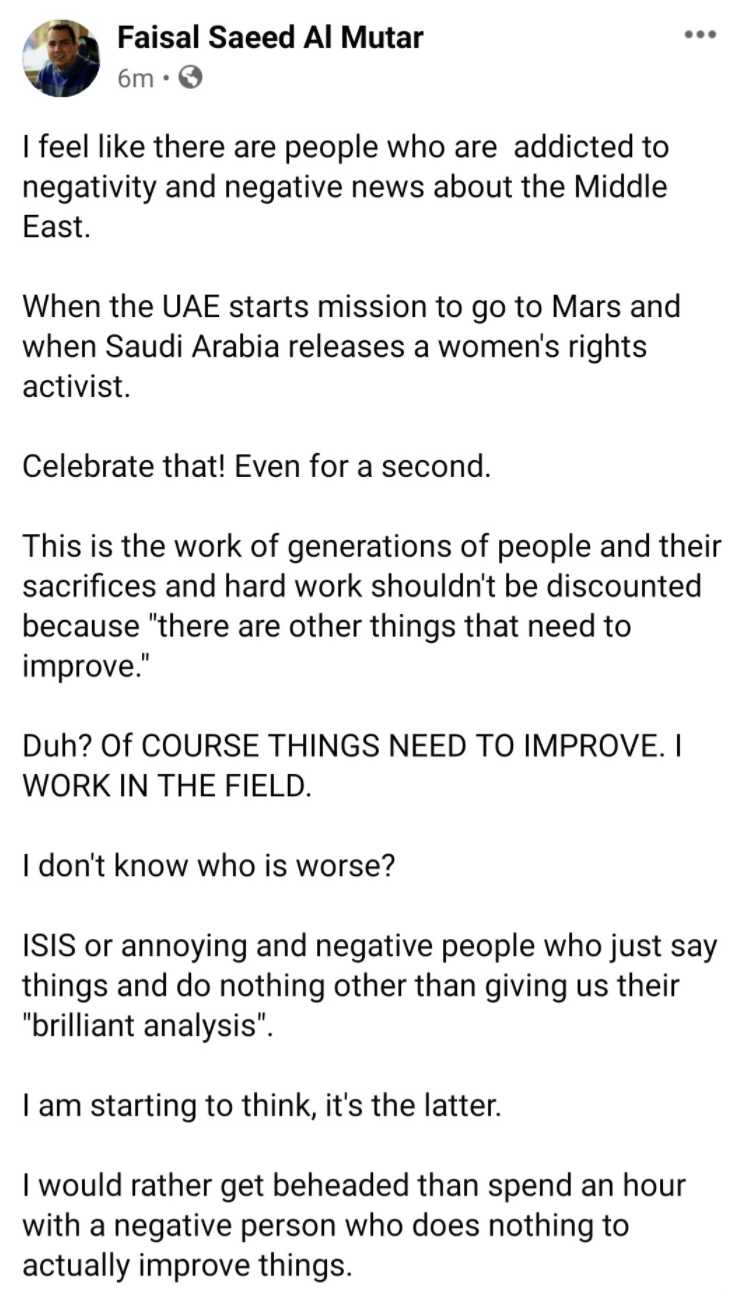Open the post's three-dot options menu
Image resolution: width=748 pixels, height=1298 pixels.
click(x=700, y=35)
